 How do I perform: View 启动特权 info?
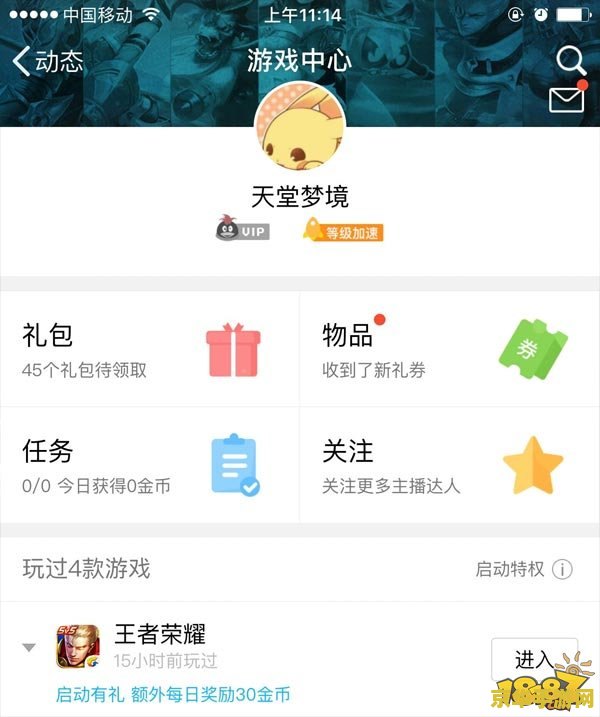523,569
